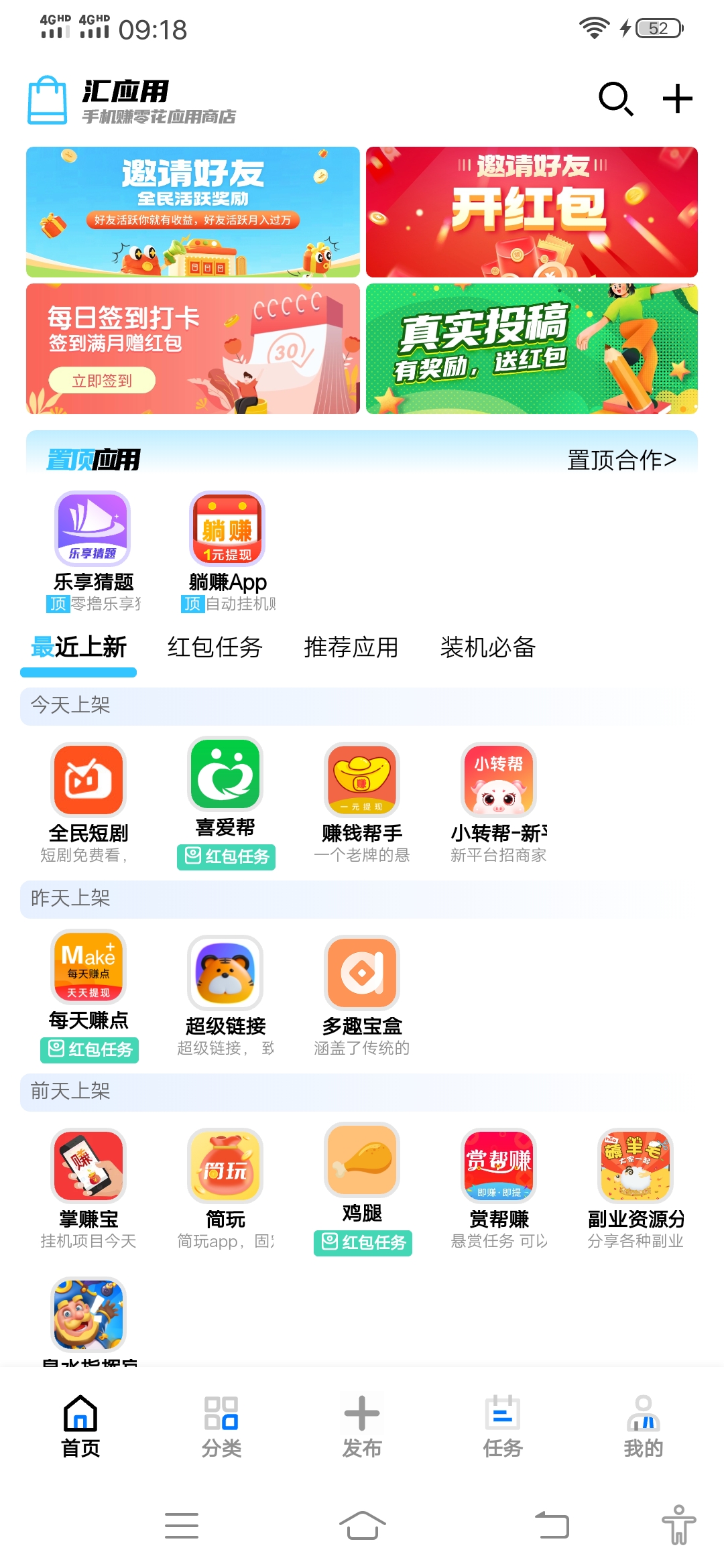The image size is (724, 1568).
Task: Open the 真实投稿 送红包 banner
Action: click(x=532, y=348)
